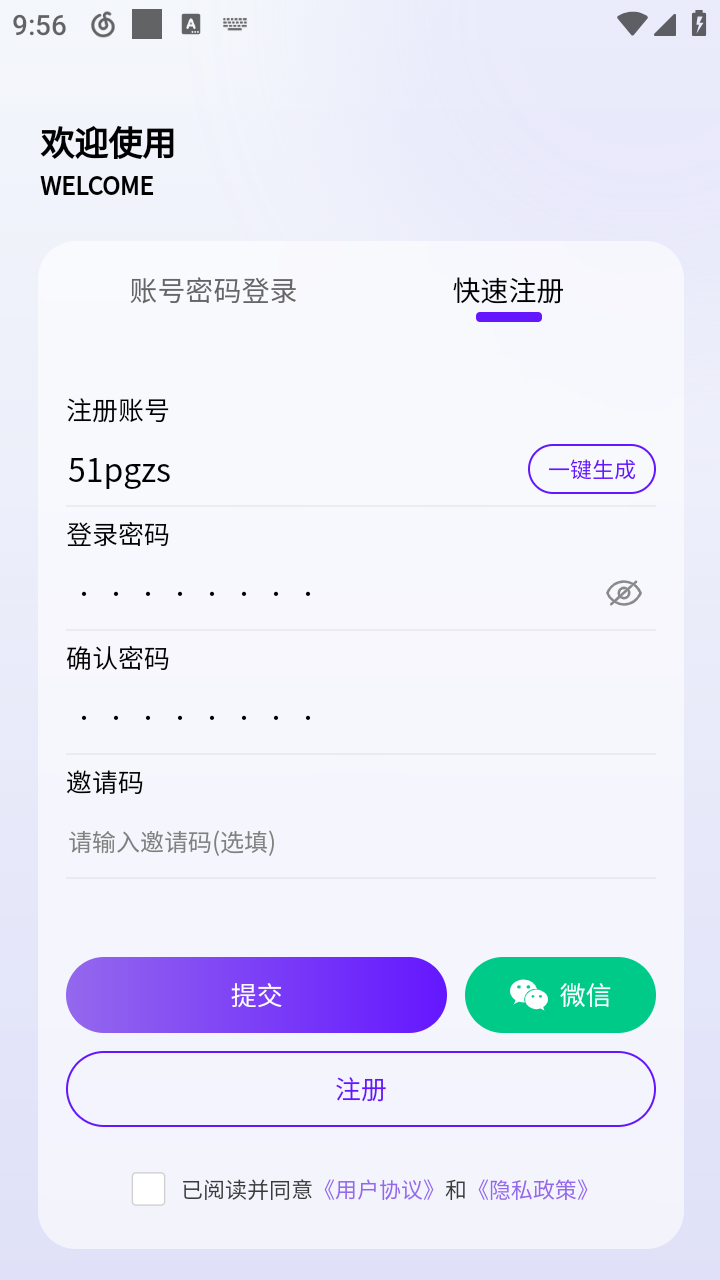Select the 快速注册 tab
Image resolution: width=720 pixels, height=1280 pixels.
508,291
